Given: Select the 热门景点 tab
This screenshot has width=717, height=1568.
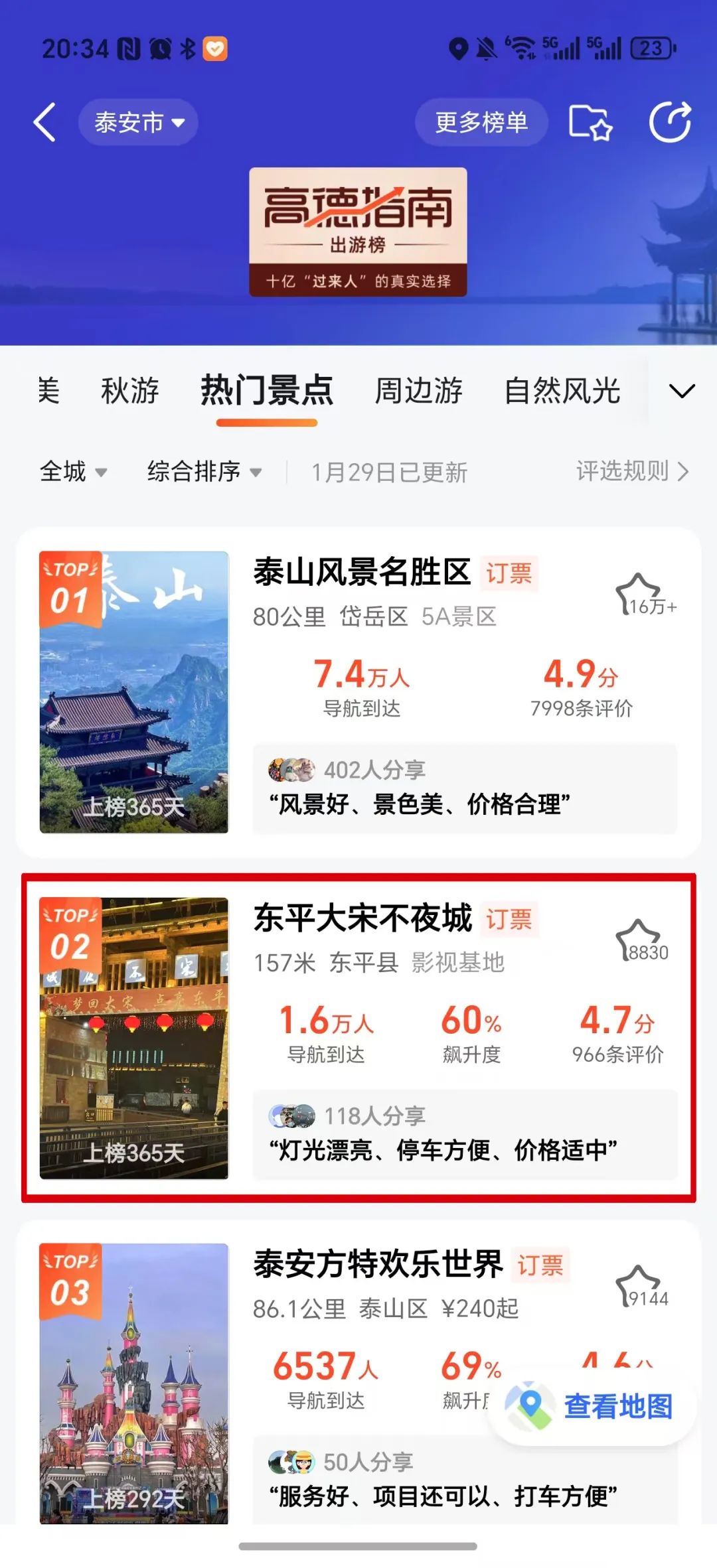Looking at the screenshot, I should [267, 390].
